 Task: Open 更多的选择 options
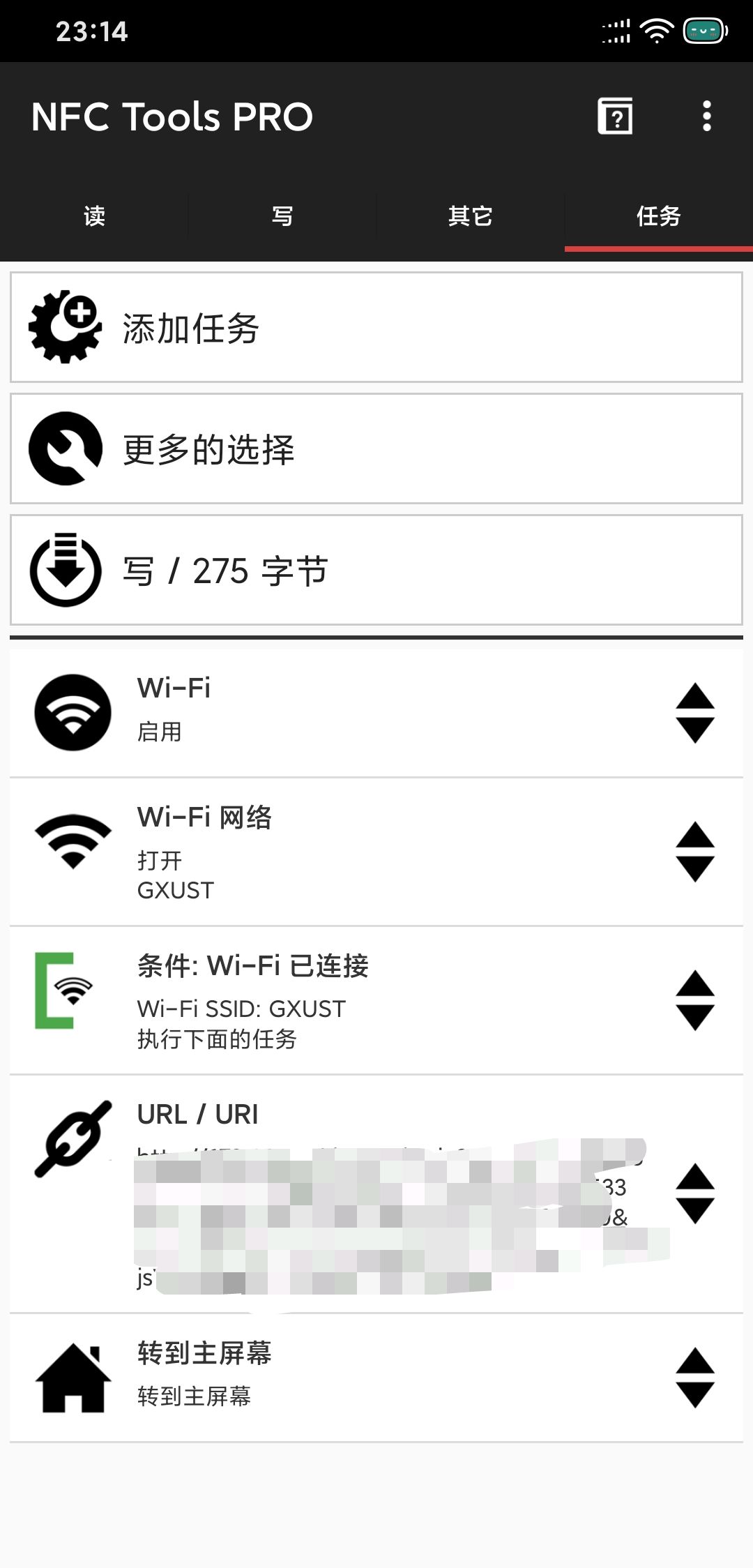(376, 449)
